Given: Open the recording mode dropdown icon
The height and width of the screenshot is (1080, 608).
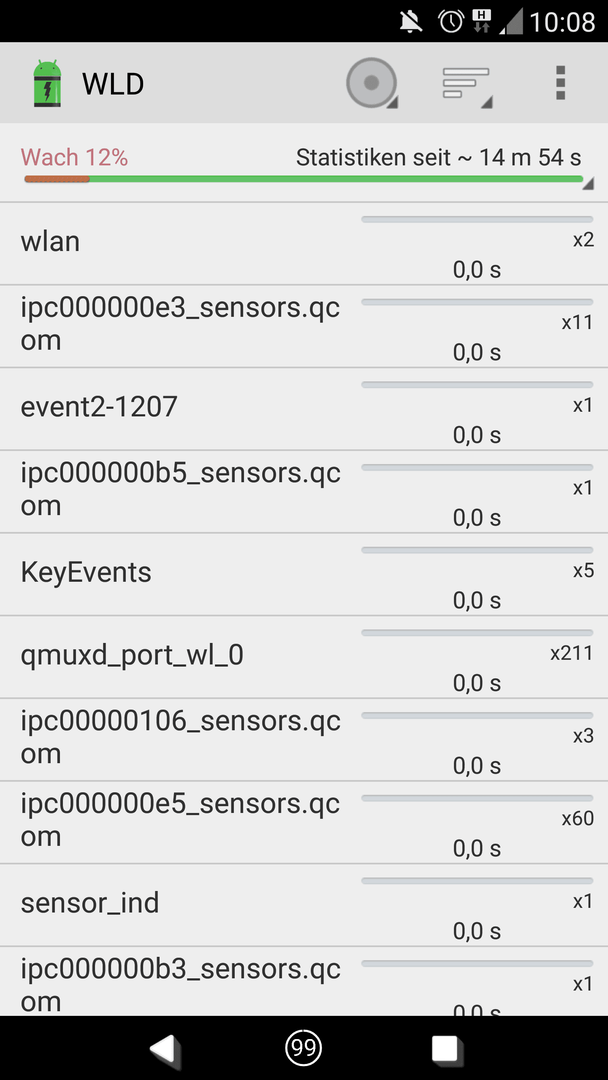Looking at the screenshot, I should (372, 83).
